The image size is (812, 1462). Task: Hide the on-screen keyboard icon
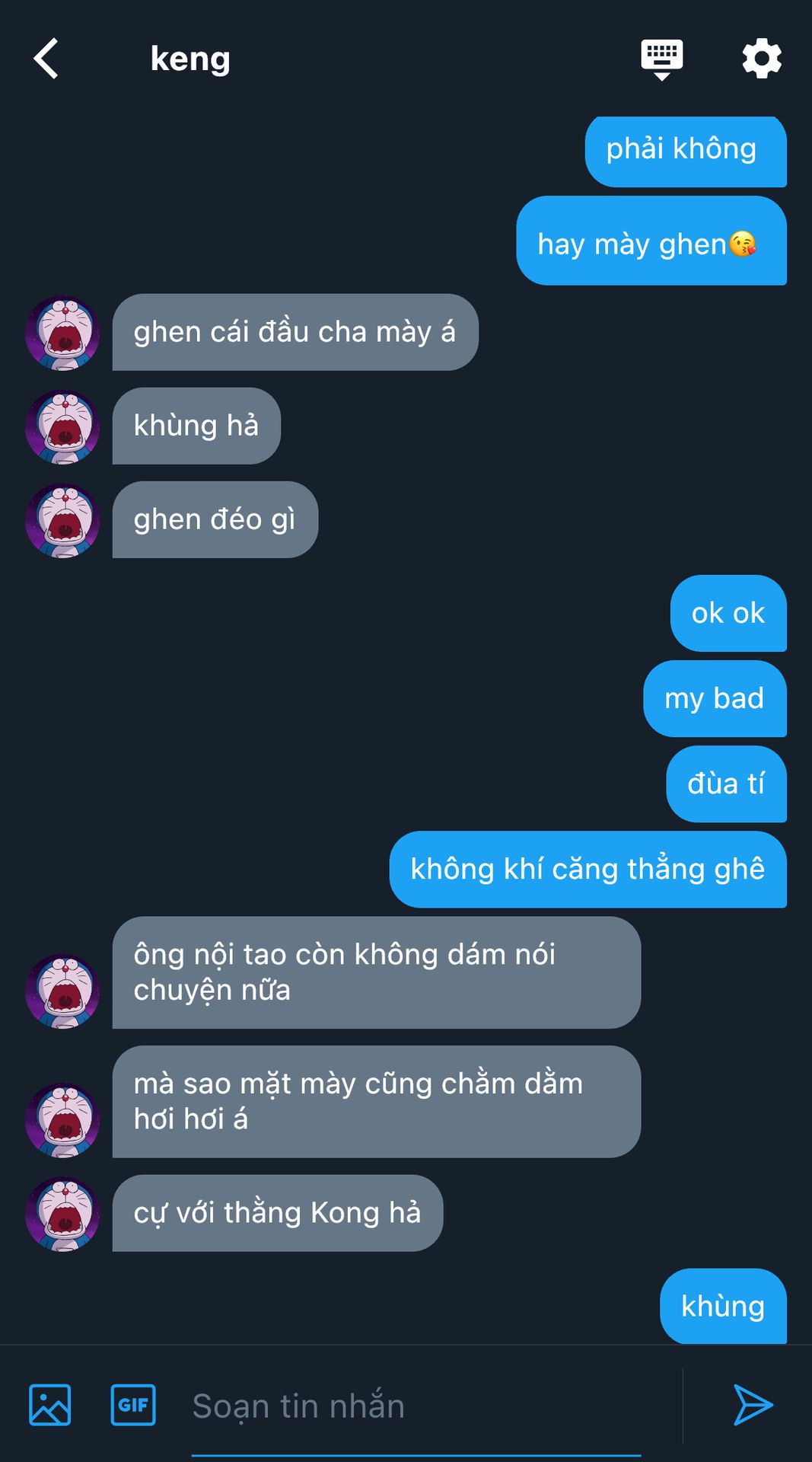661,59
